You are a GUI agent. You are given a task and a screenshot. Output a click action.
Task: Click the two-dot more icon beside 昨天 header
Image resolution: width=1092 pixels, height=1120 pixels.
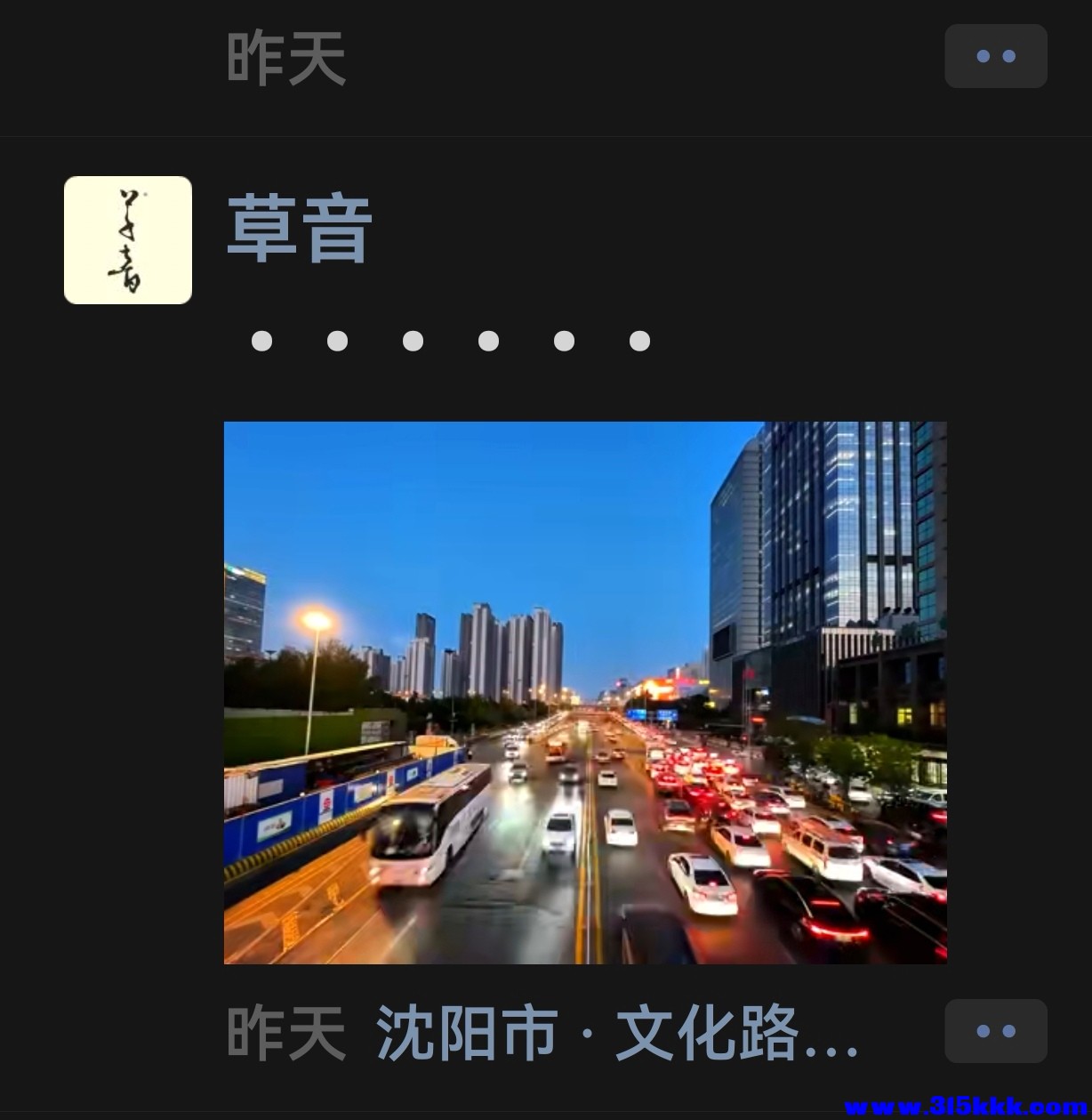995,56
